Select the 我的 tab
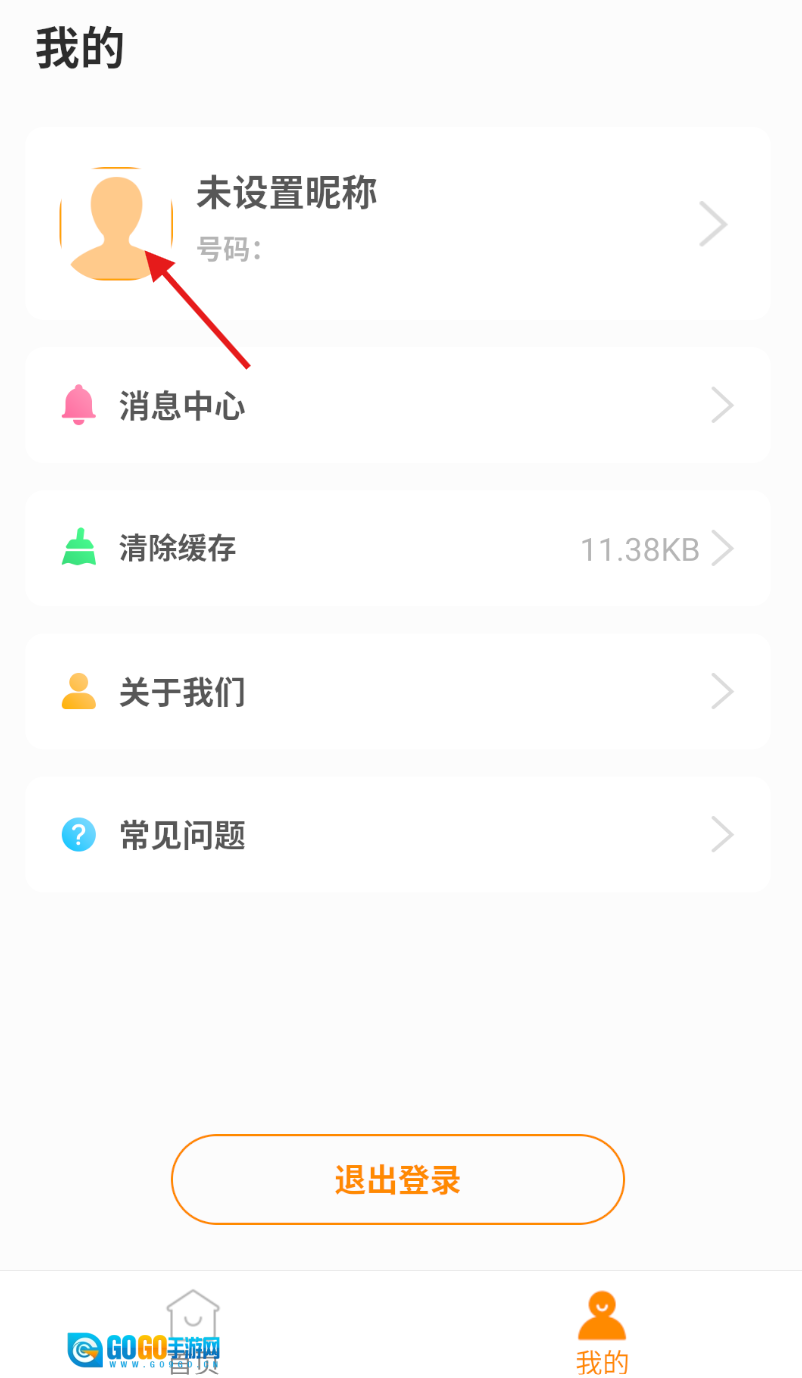The width and height of the screenshot is (802, 1378). (x=602, y=1331)
